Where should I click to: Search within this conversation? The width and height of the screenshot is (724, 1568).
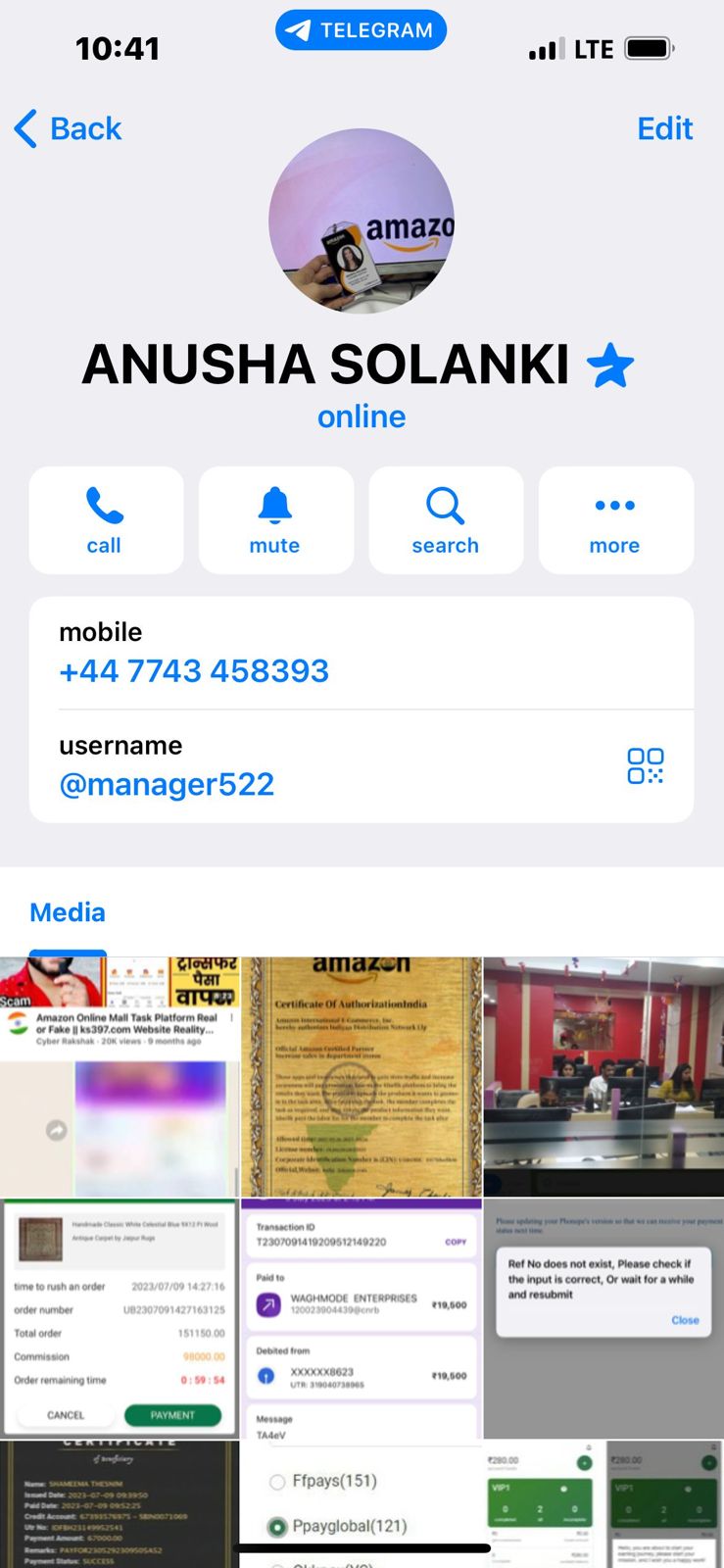pyautogui.click(x=446, y=520)
